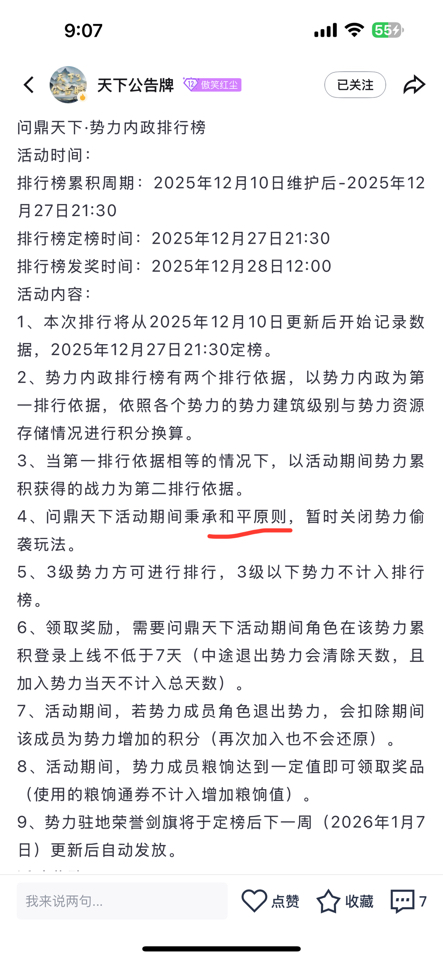Open the 傲笑红尘 badge
The image size is (443, 960).
click(x=212, y=85)
